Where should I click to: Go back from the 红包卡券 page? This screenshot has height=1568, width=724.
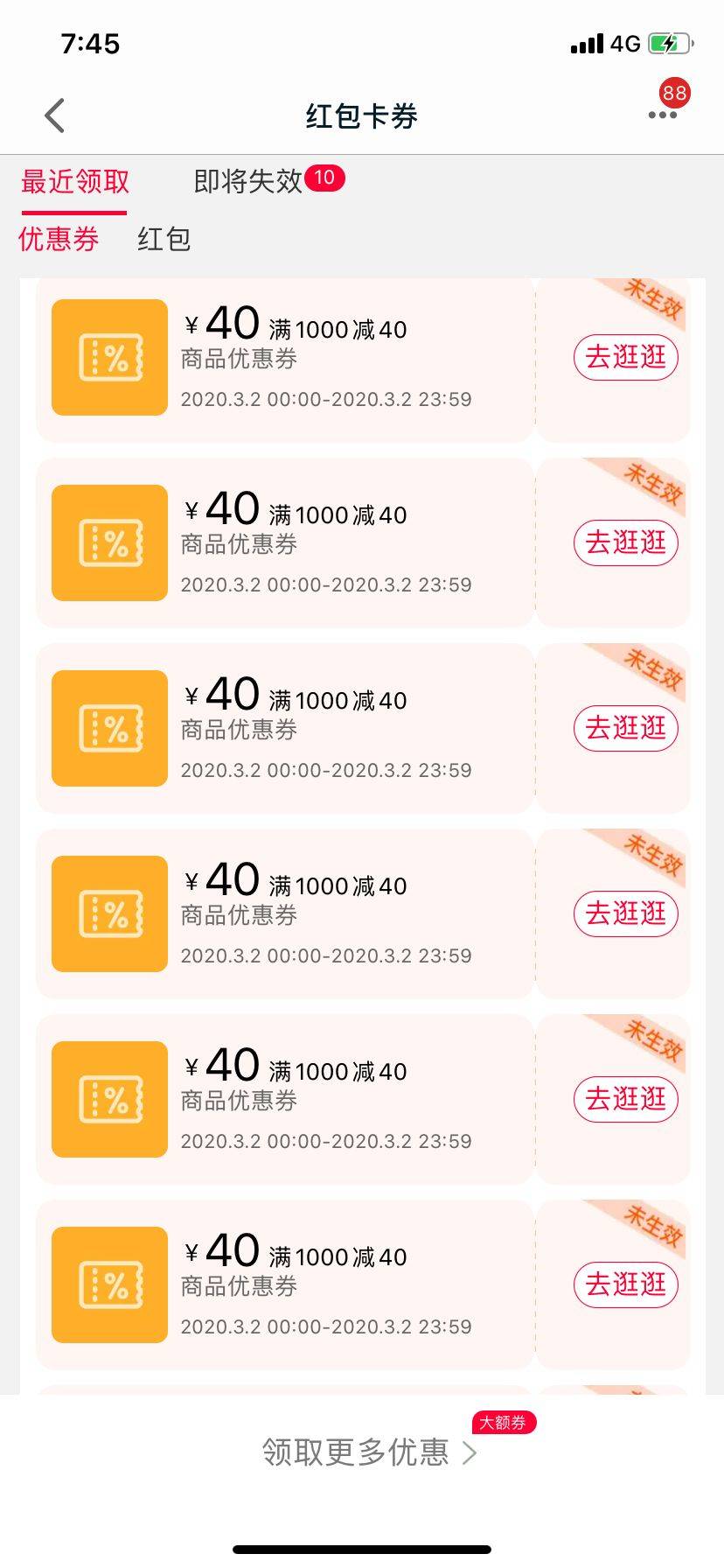coord(55,115)
